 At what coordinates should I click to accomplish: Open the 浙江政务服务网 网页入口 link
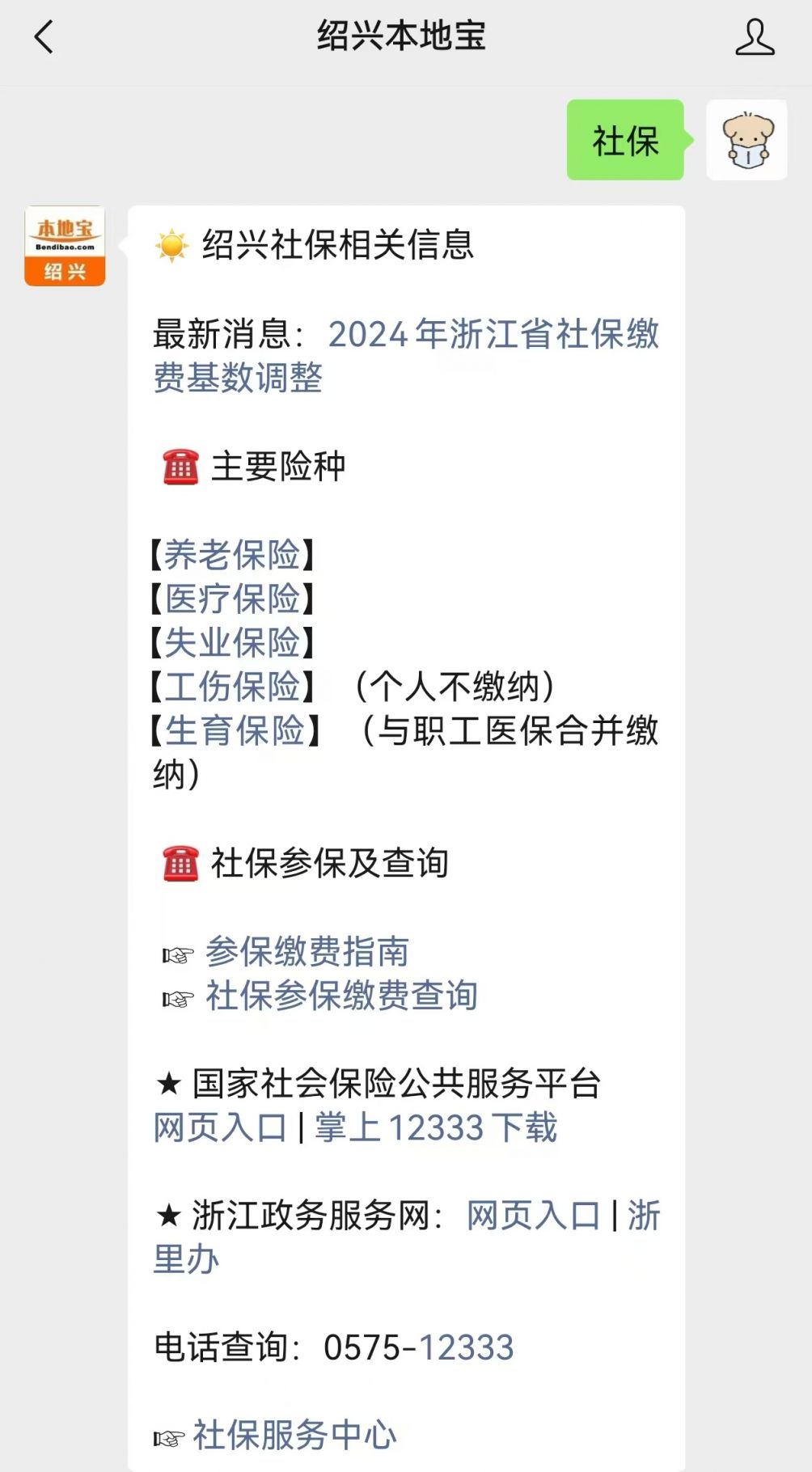tap(533, 1216)
